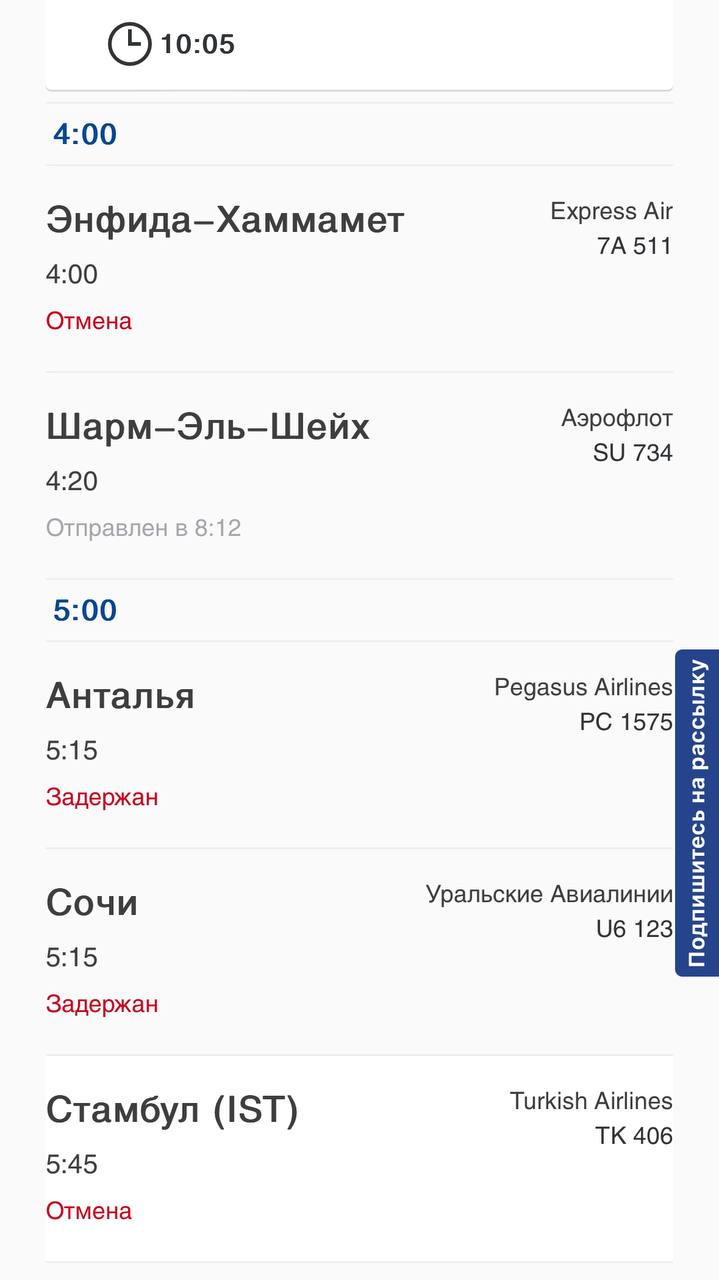This screenshot has height=1280, width=719.
Task: Open the Шарм-Эль-Шейх flight SU 734 row
Action: (x=359, y=476)
